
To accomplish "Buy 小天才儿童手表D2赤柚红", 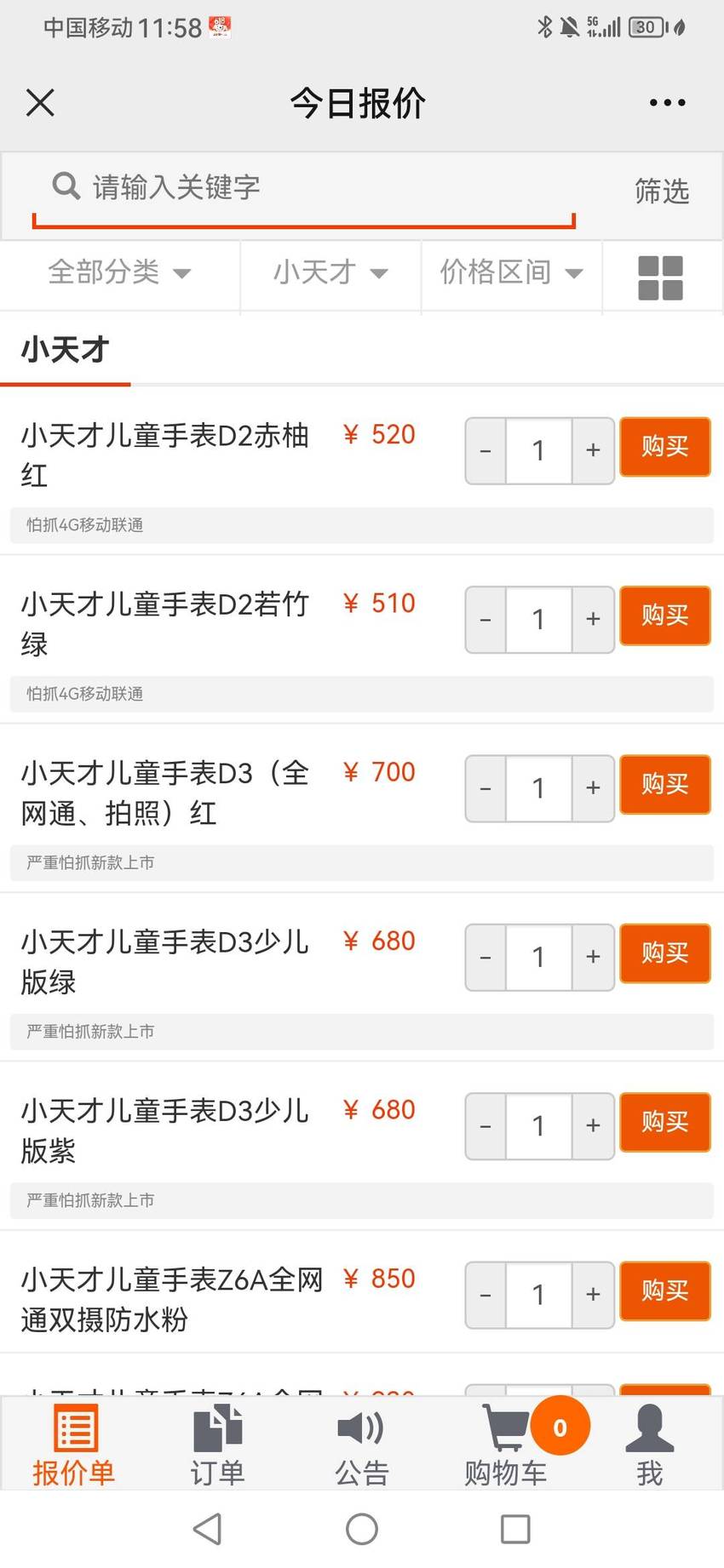I will [664, 447].
